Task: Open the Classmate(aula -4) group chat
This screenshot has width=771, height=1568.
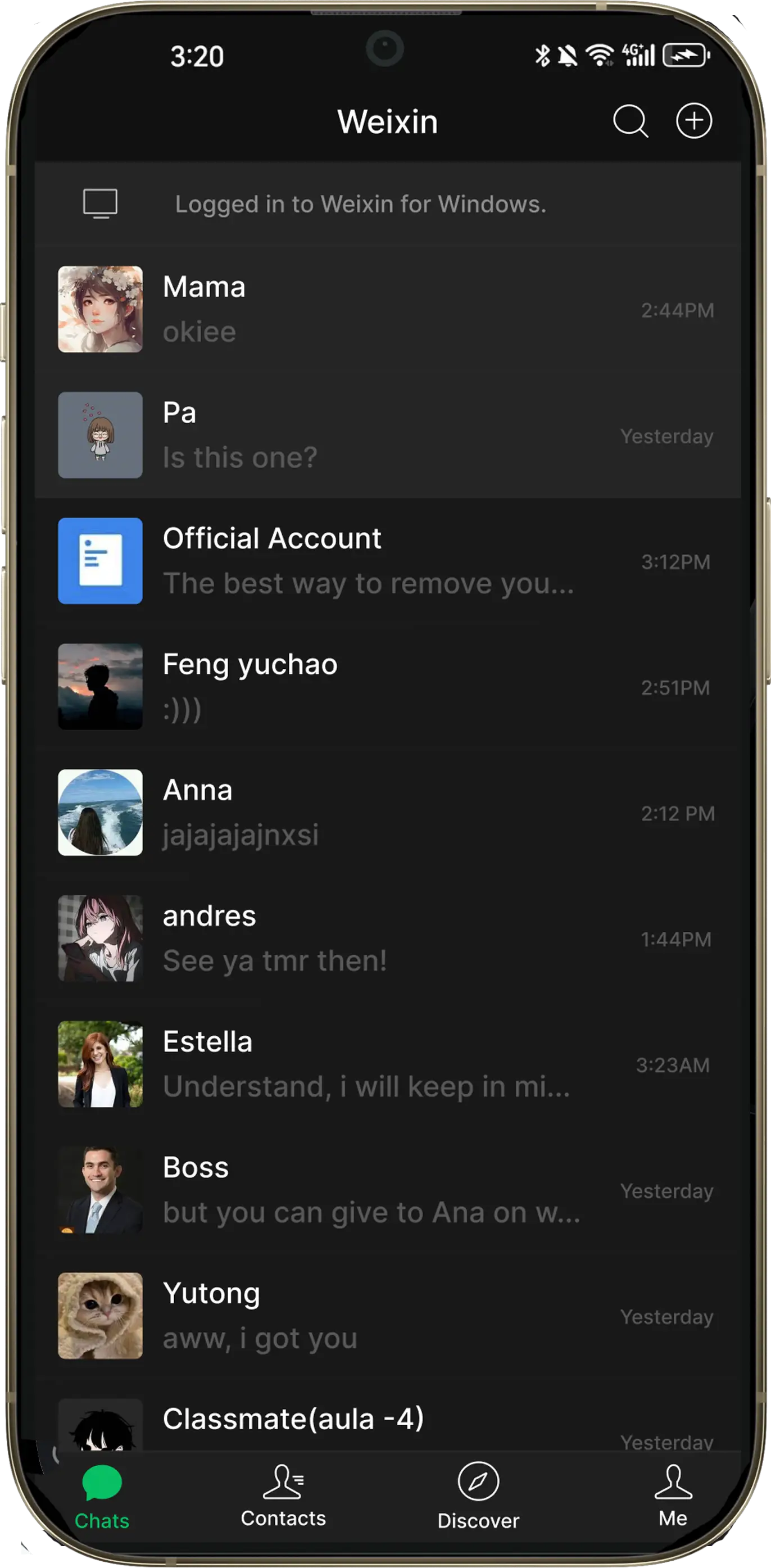Action: [388, 1416]
